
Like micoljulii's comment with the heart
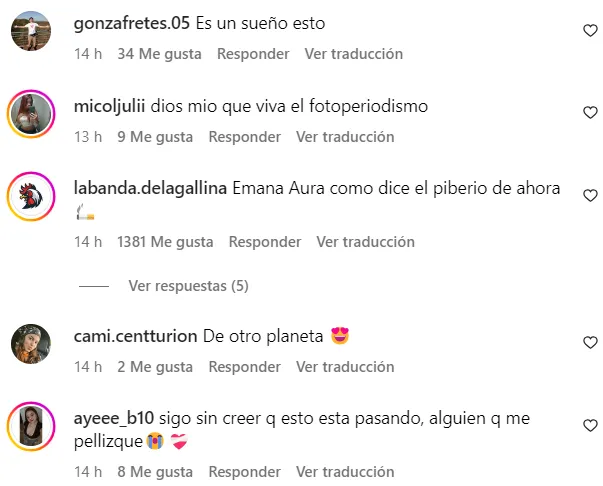pos(590,112)
